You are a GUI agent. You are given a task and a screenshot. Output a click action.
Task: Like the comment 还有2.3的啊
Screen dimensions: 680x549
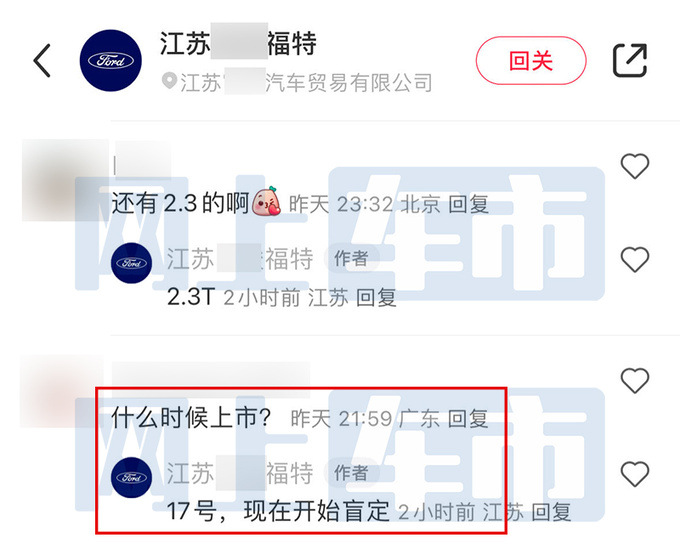[635, 166]
